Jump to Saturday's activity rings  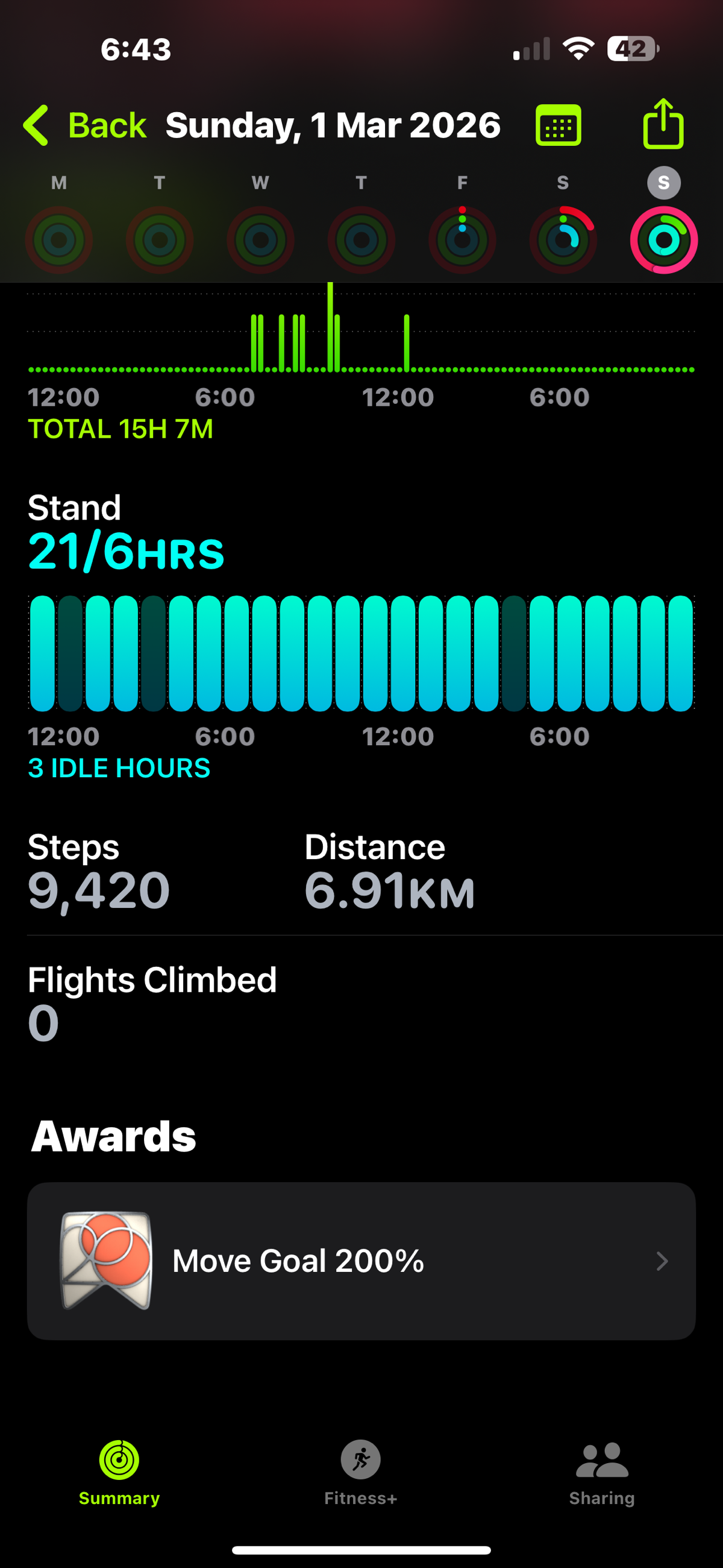pyautogui.click(x=563, y=239)
